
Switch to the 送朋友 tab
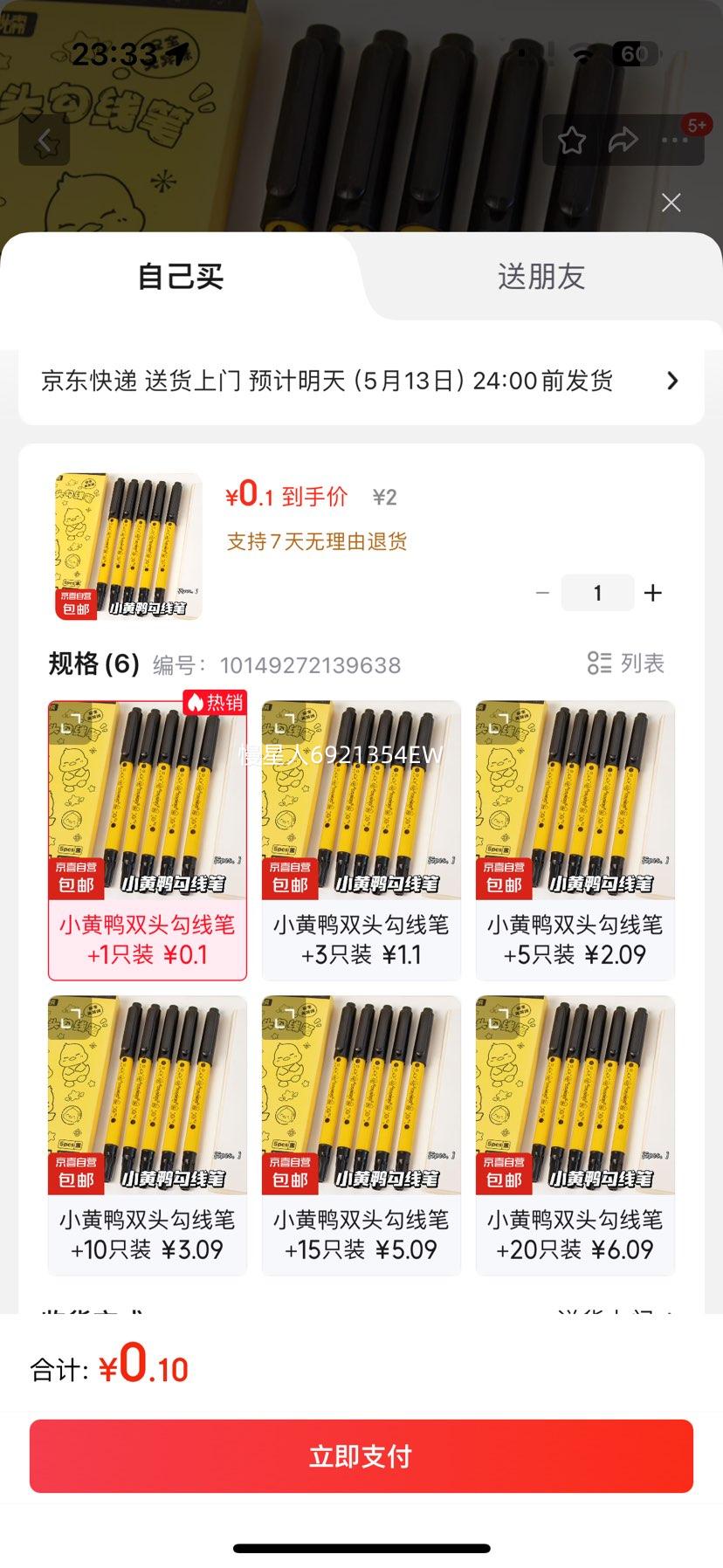point(541,277)
